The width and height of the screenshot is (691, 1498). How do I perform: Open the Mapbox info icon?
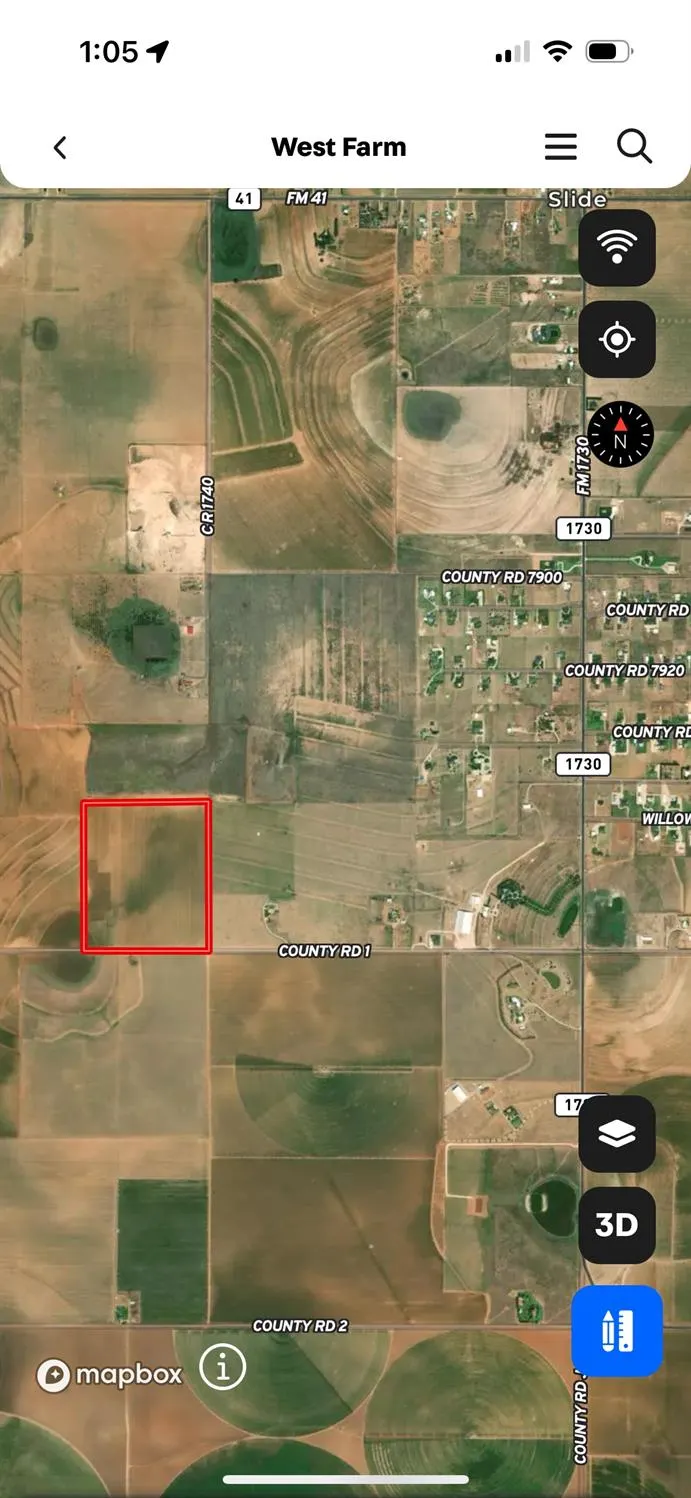223,1366
